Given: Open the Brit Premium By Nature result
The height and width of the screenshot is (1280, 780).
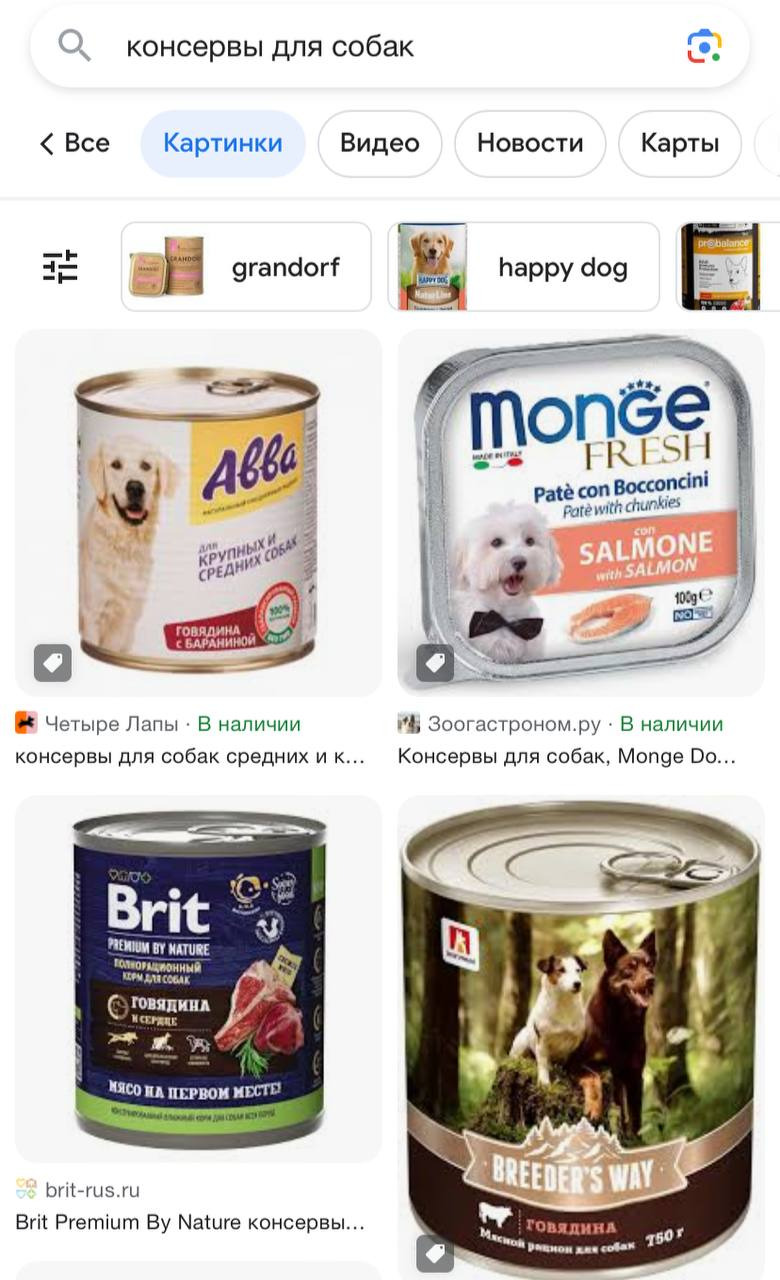Looking at the screenshot, I should click(198, 978).
